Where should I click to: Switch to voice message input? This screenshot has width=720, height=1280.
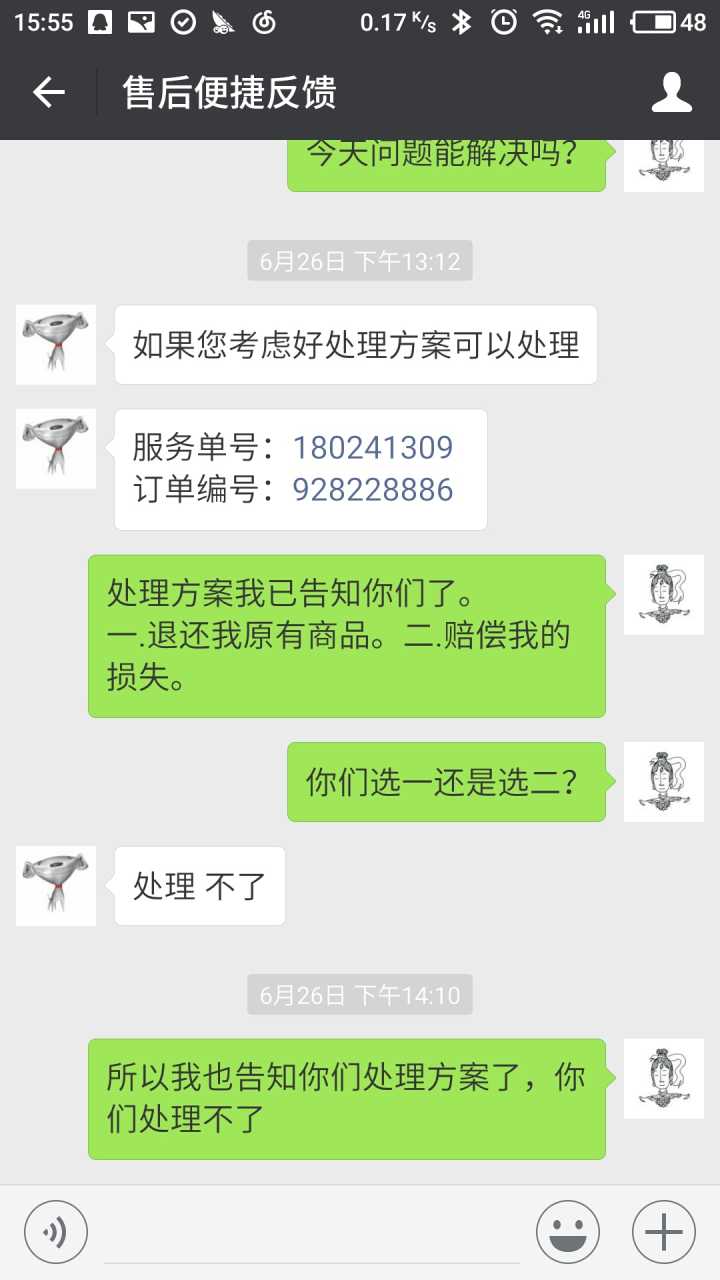point(56,1232)
